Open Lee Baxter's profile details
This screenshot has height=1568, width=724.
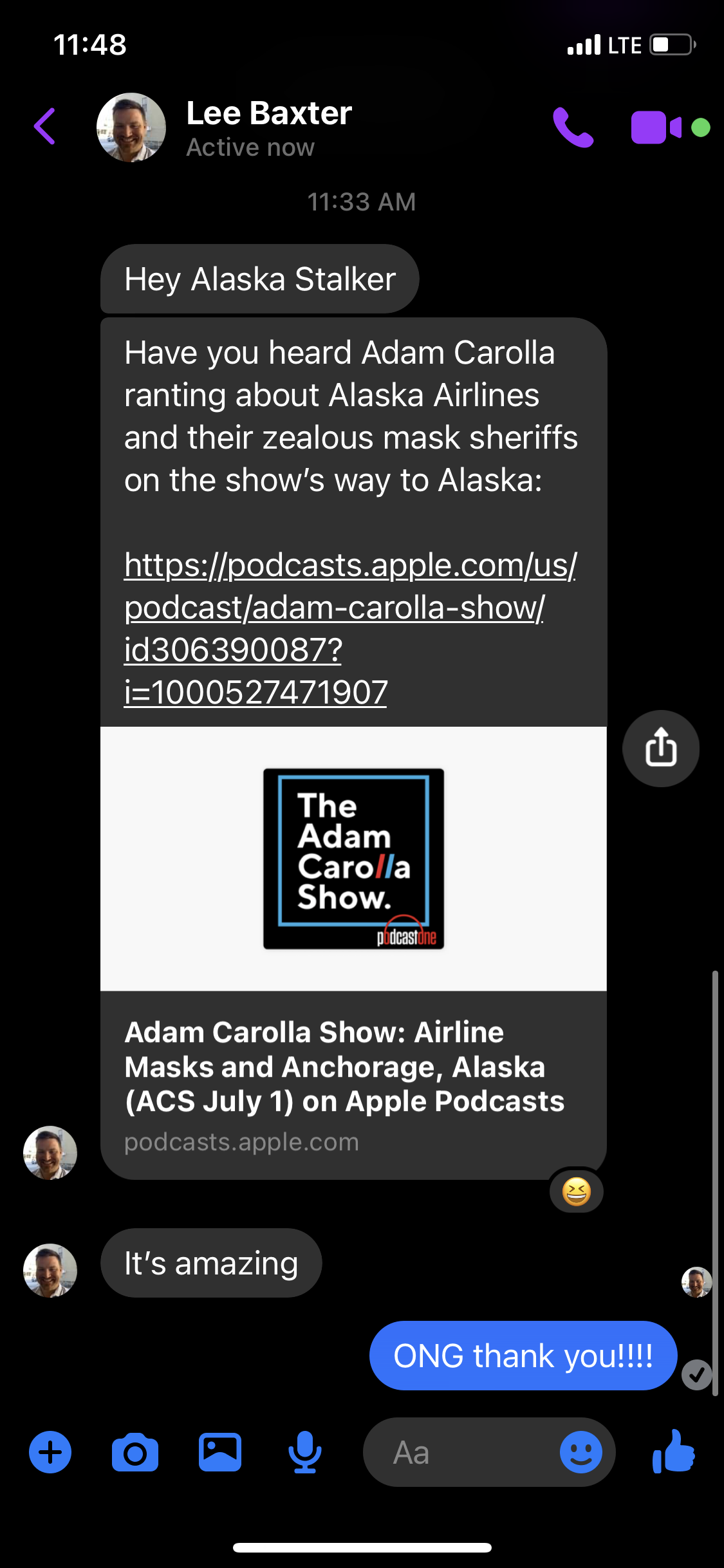tap(268, 127)
